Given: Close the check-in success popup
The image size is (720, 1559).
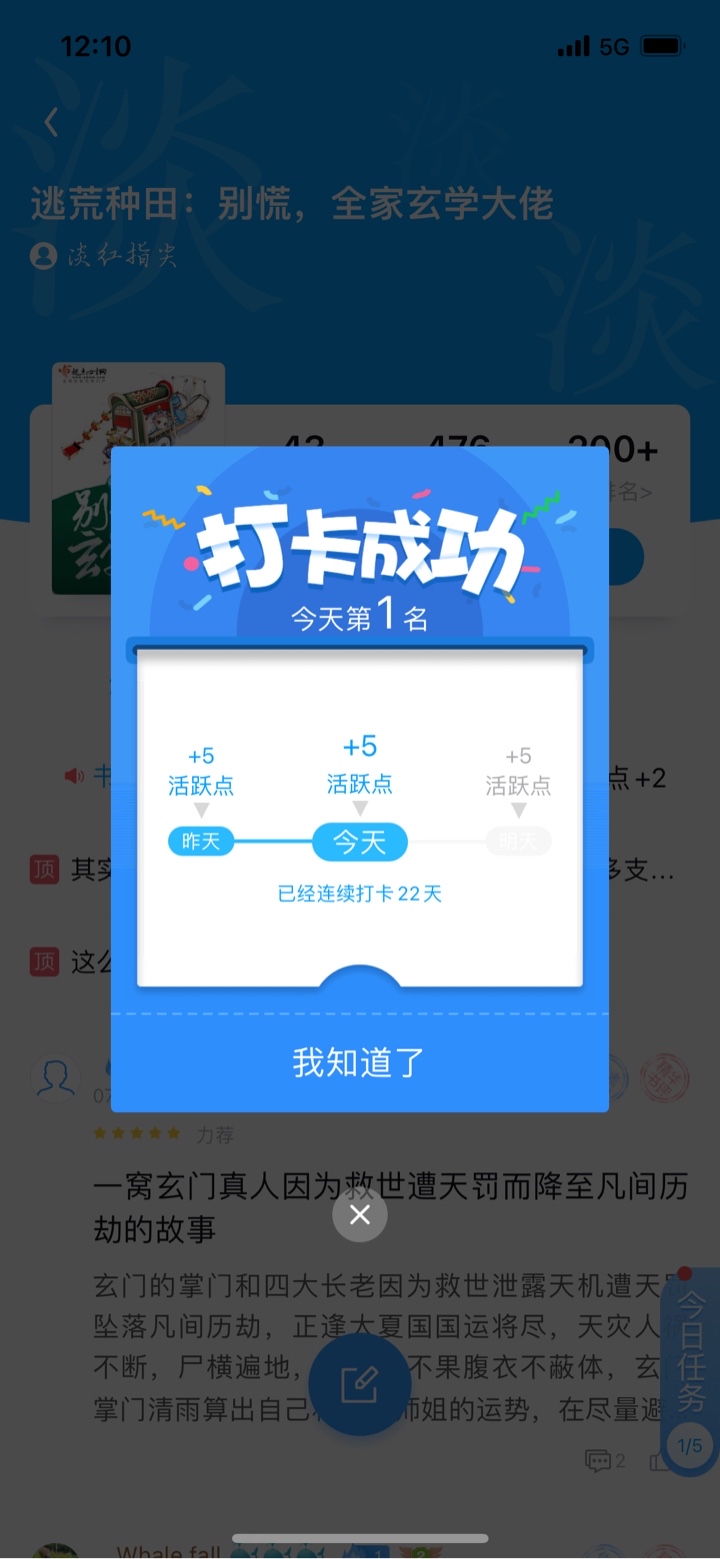Looking at the screenshot, I should click(360, 1215).
